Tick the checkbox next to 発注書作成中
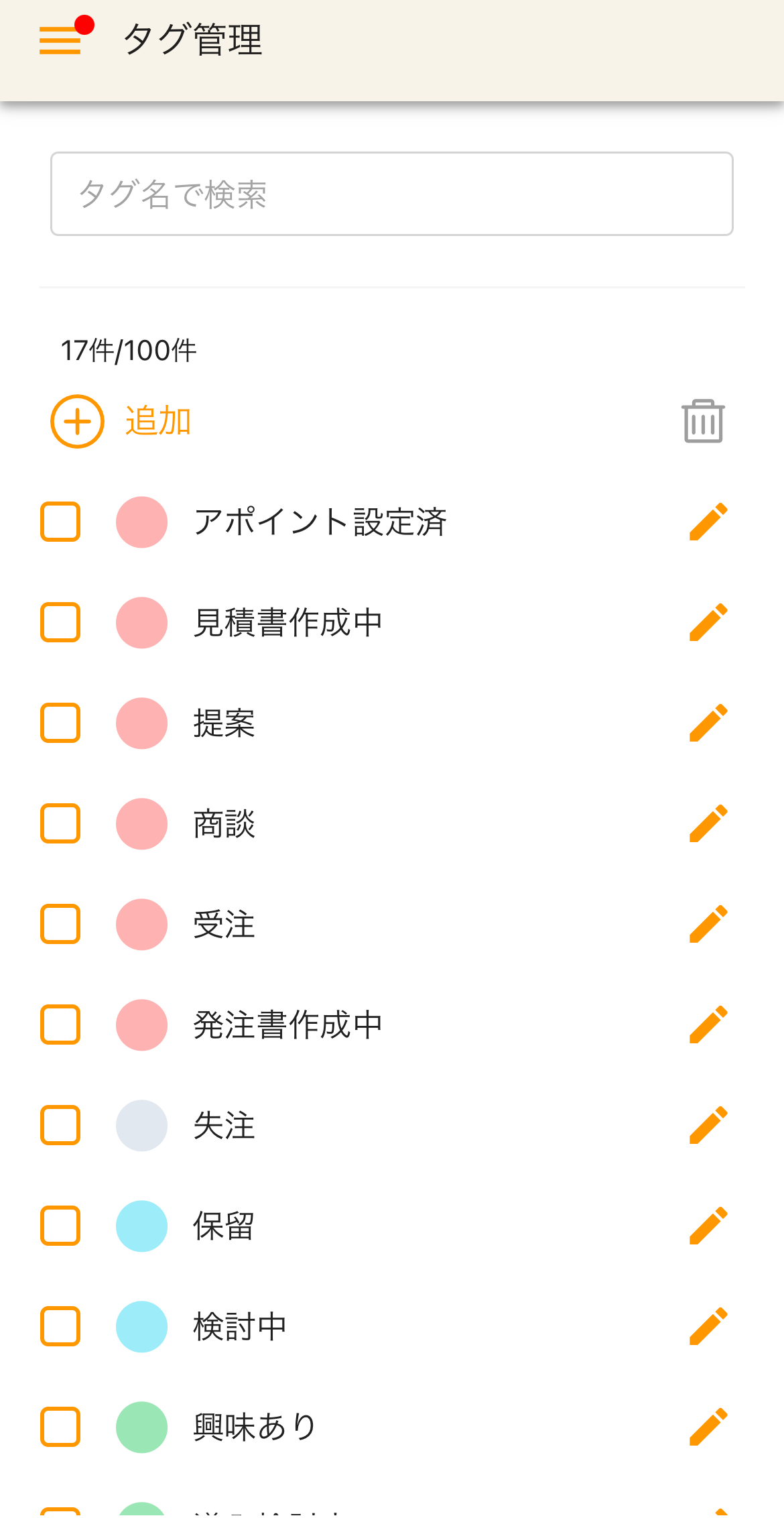Screen dimensions: 784x1518 (60, 1025)
